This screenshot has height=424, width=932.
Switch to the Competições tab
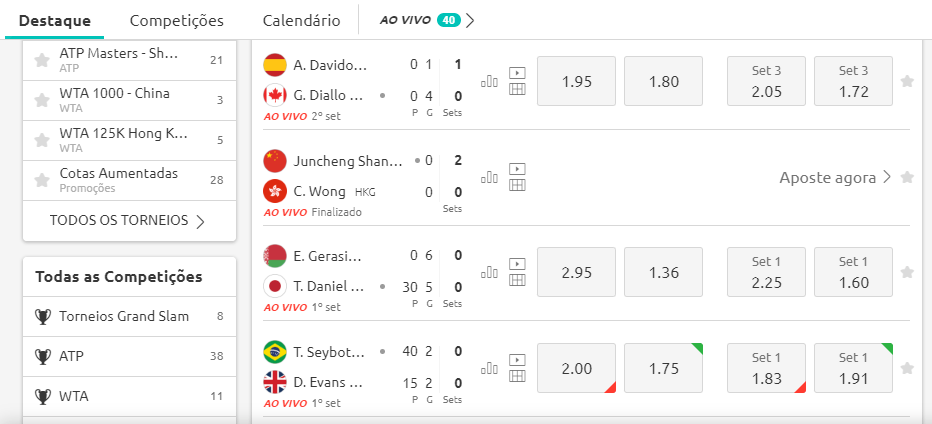pos(177,20)
